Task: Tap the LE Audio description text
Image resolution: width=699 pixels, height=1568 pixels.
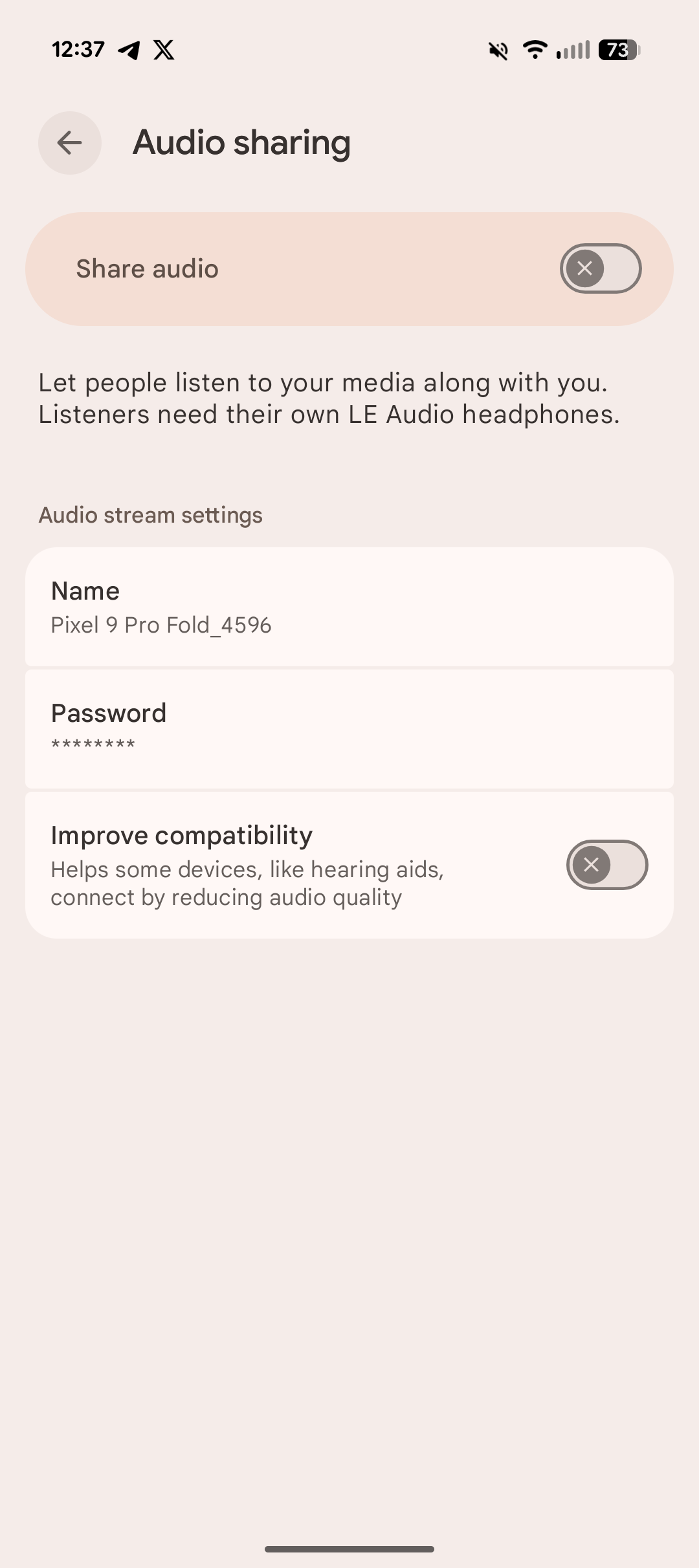Action: click(329, 397)
